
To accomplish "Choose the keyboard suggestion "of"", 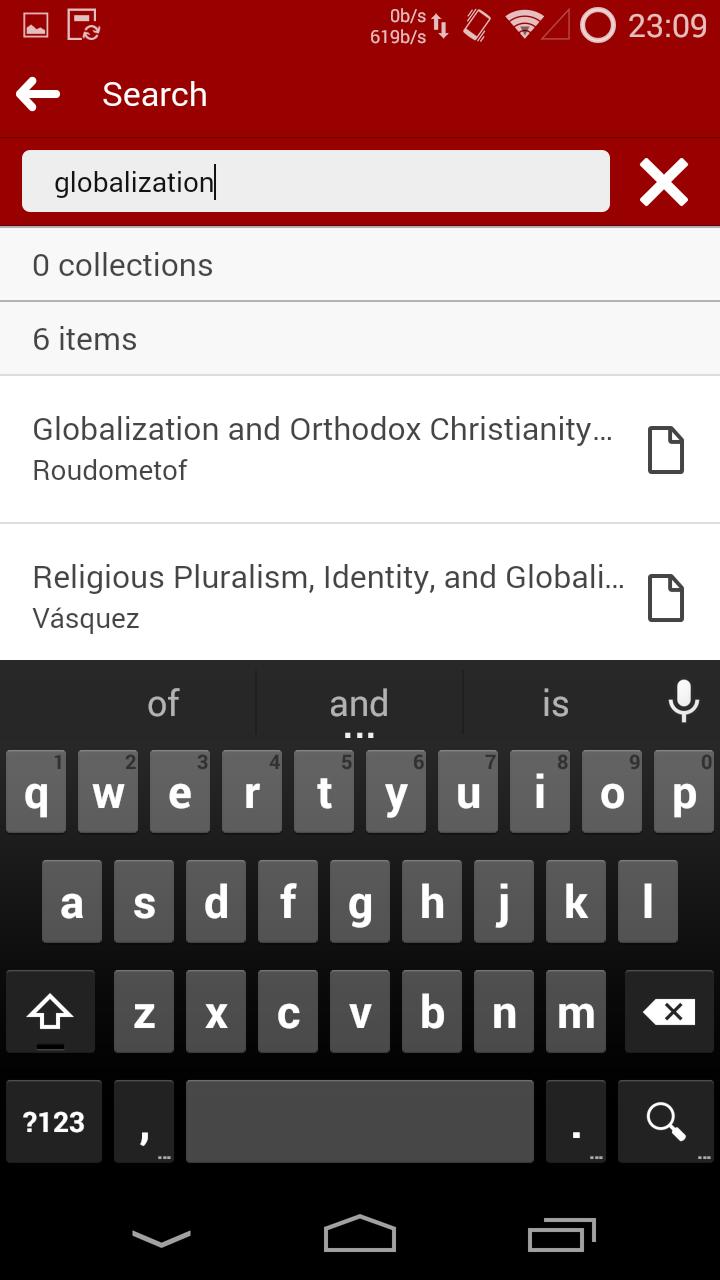I will point(163,704).
